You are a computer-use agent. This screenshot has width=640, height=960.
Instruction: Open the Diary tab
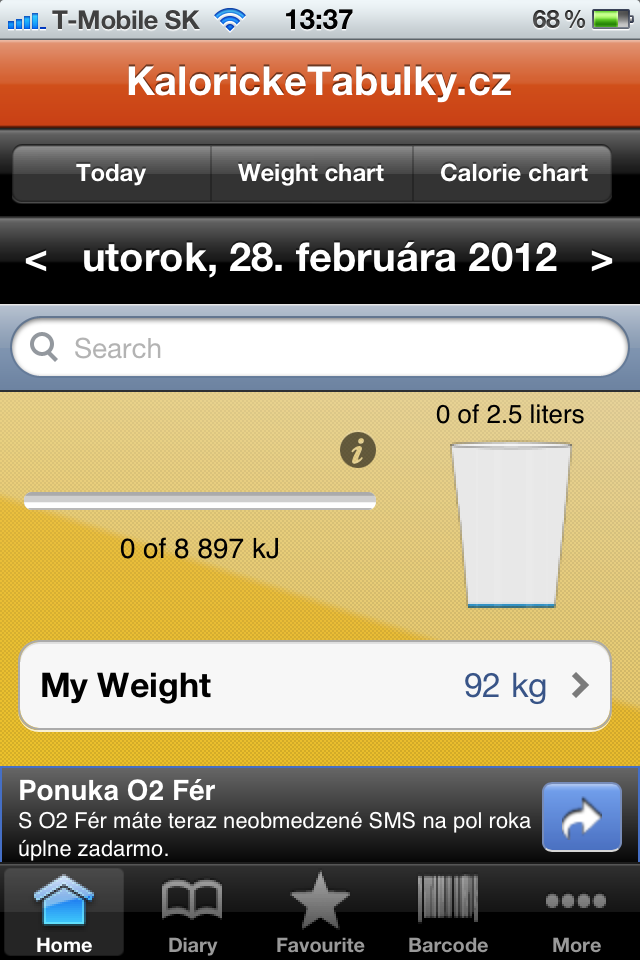(191, 912)
